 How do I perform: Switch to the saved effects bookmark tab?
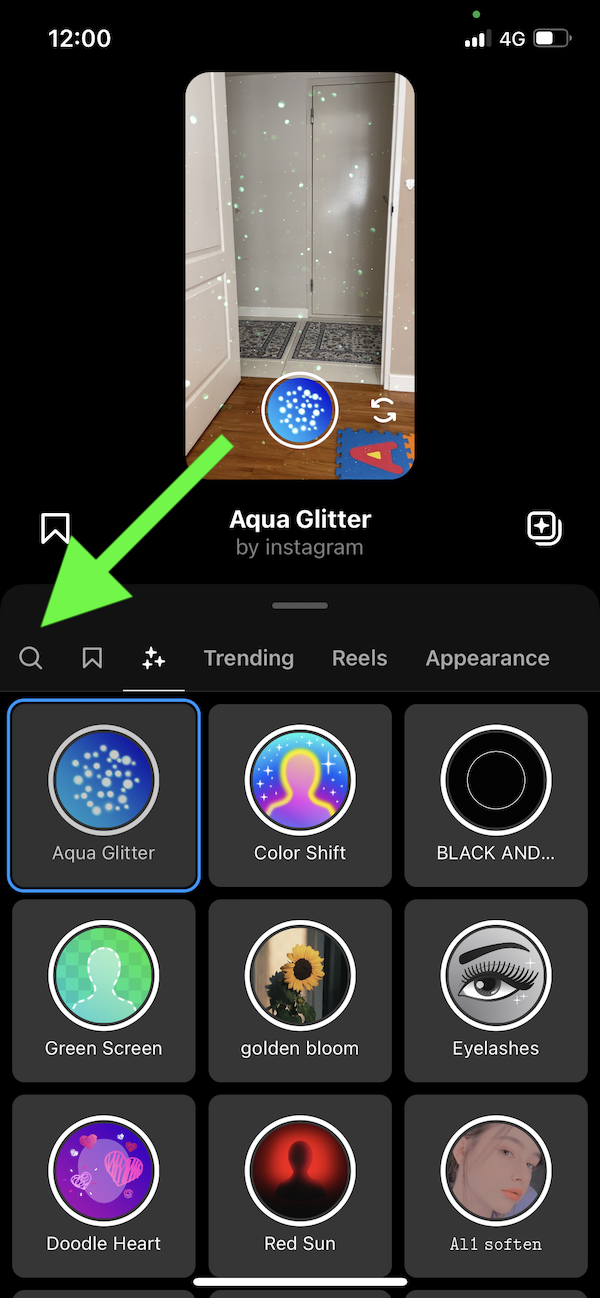coord(92,657)
